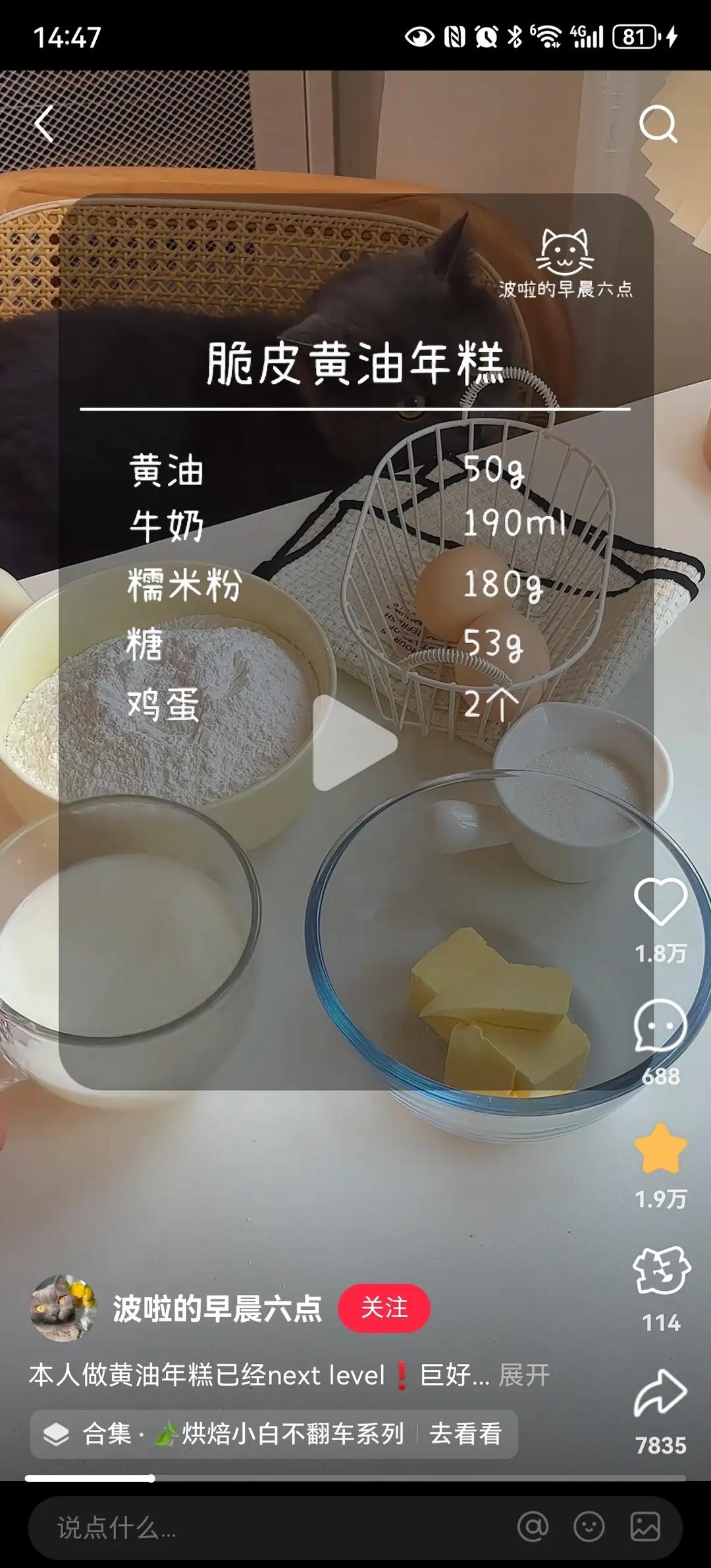This screenshot has height=1568, width=711.
Task: Attach an image to the comment
Action: pos(645,1527)
